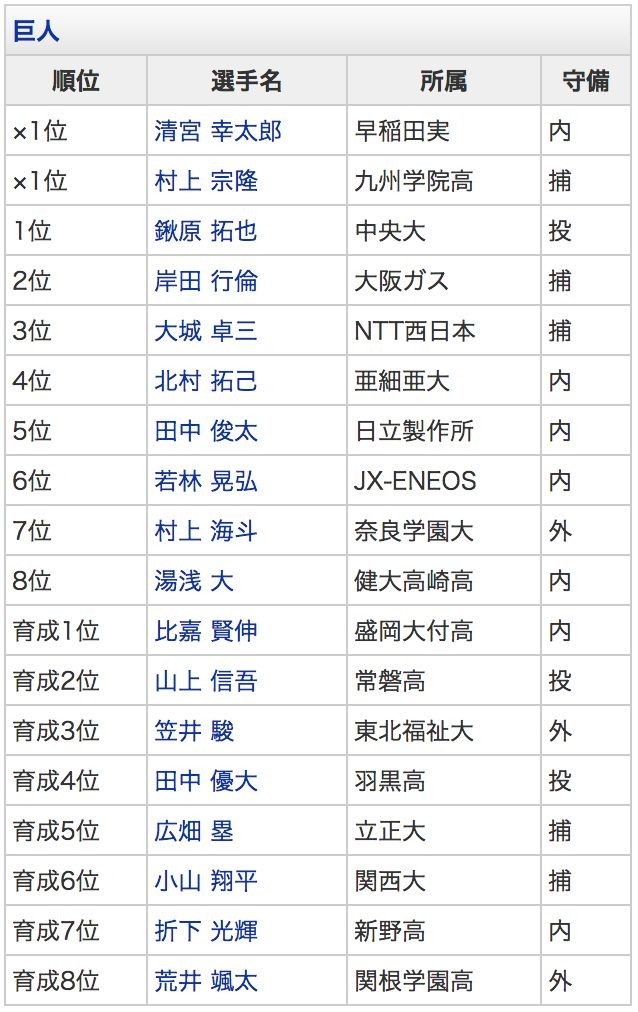Open the 岸田 行倫 link
The width and height of the screenshot is (638, 1012).
coord(206,282)
